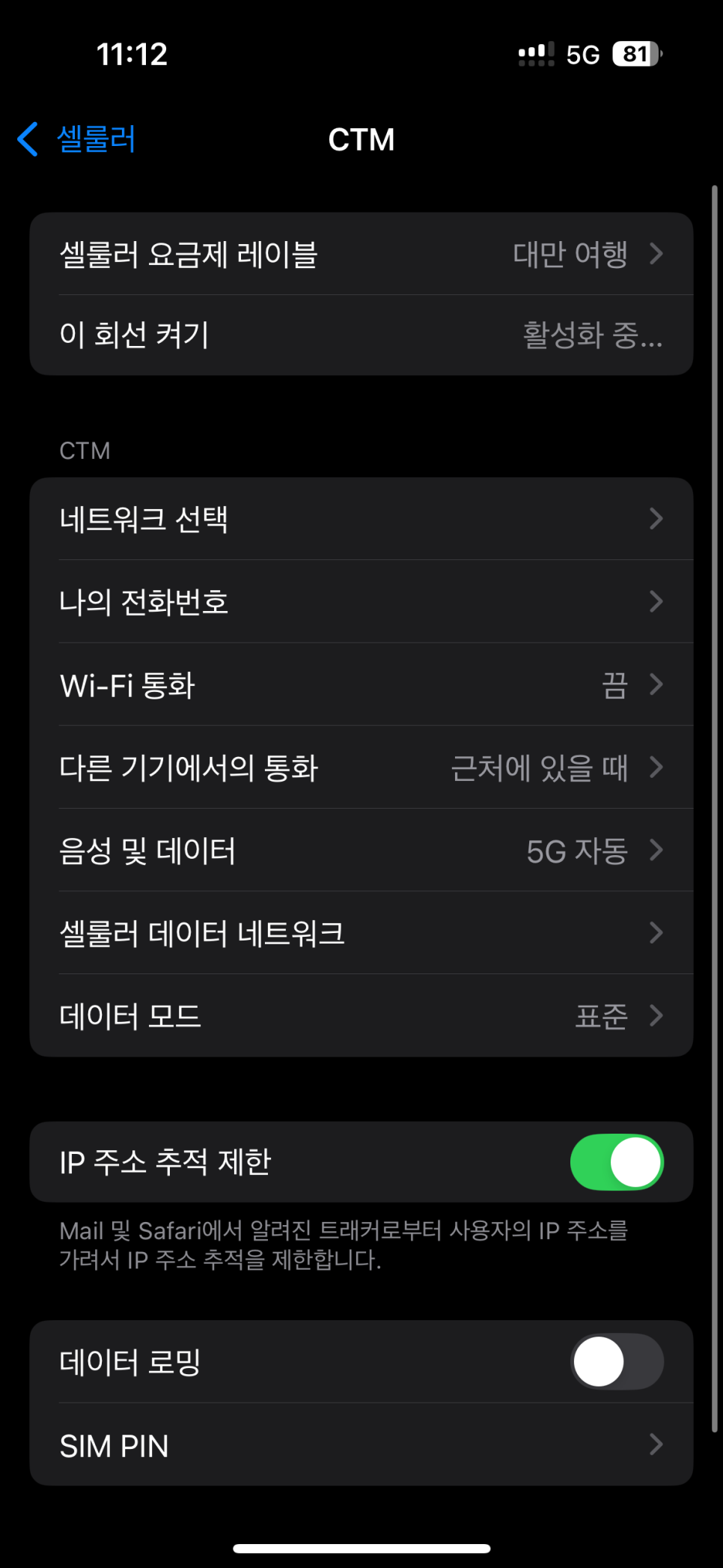This screenshot has height=1568, width=723.
Task: Open 다른 기기에서의 통화 option
Action: (361, 768)
